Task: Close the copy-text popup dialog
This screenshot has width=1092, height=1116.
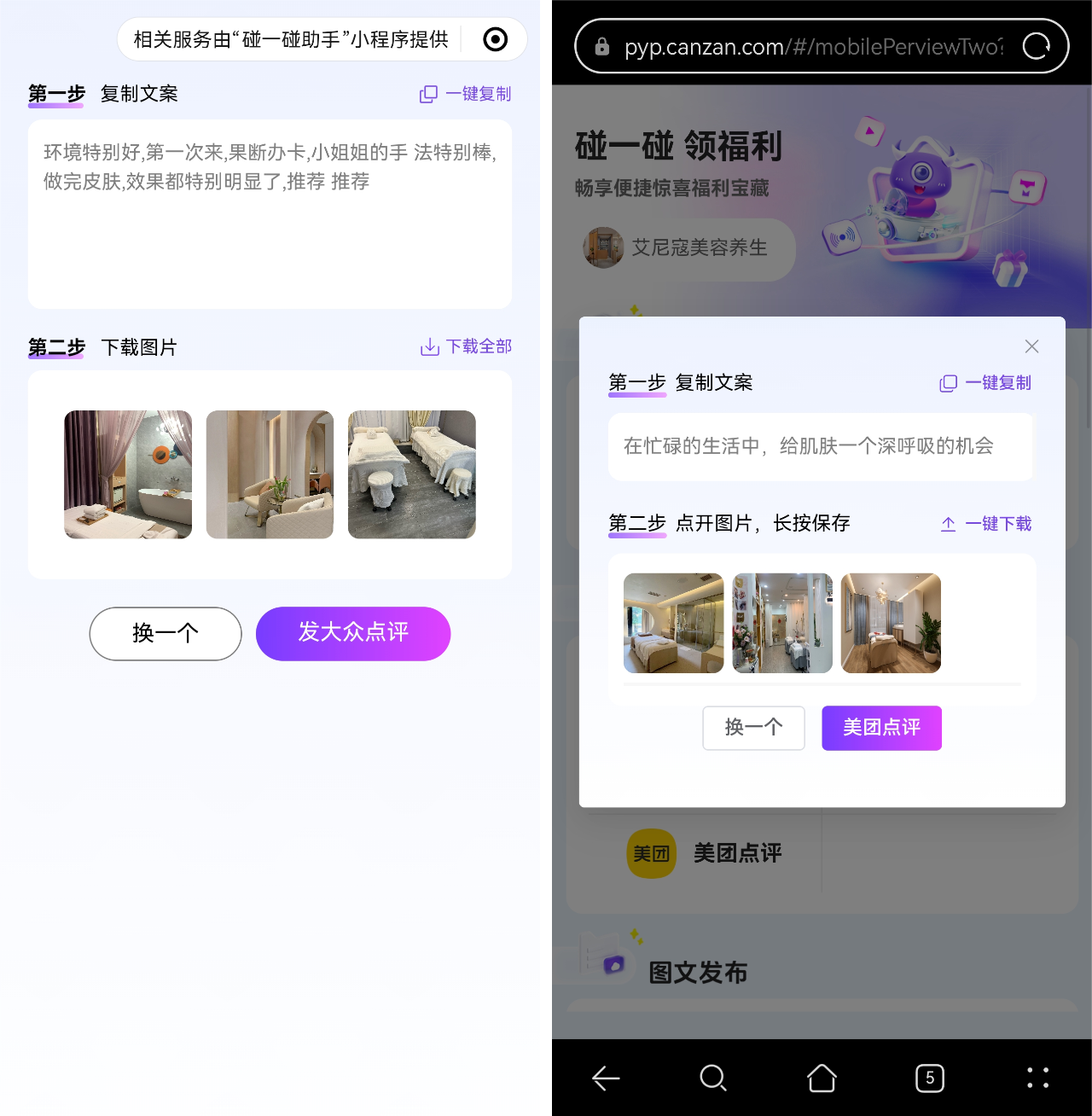Action: point(1031,346)
